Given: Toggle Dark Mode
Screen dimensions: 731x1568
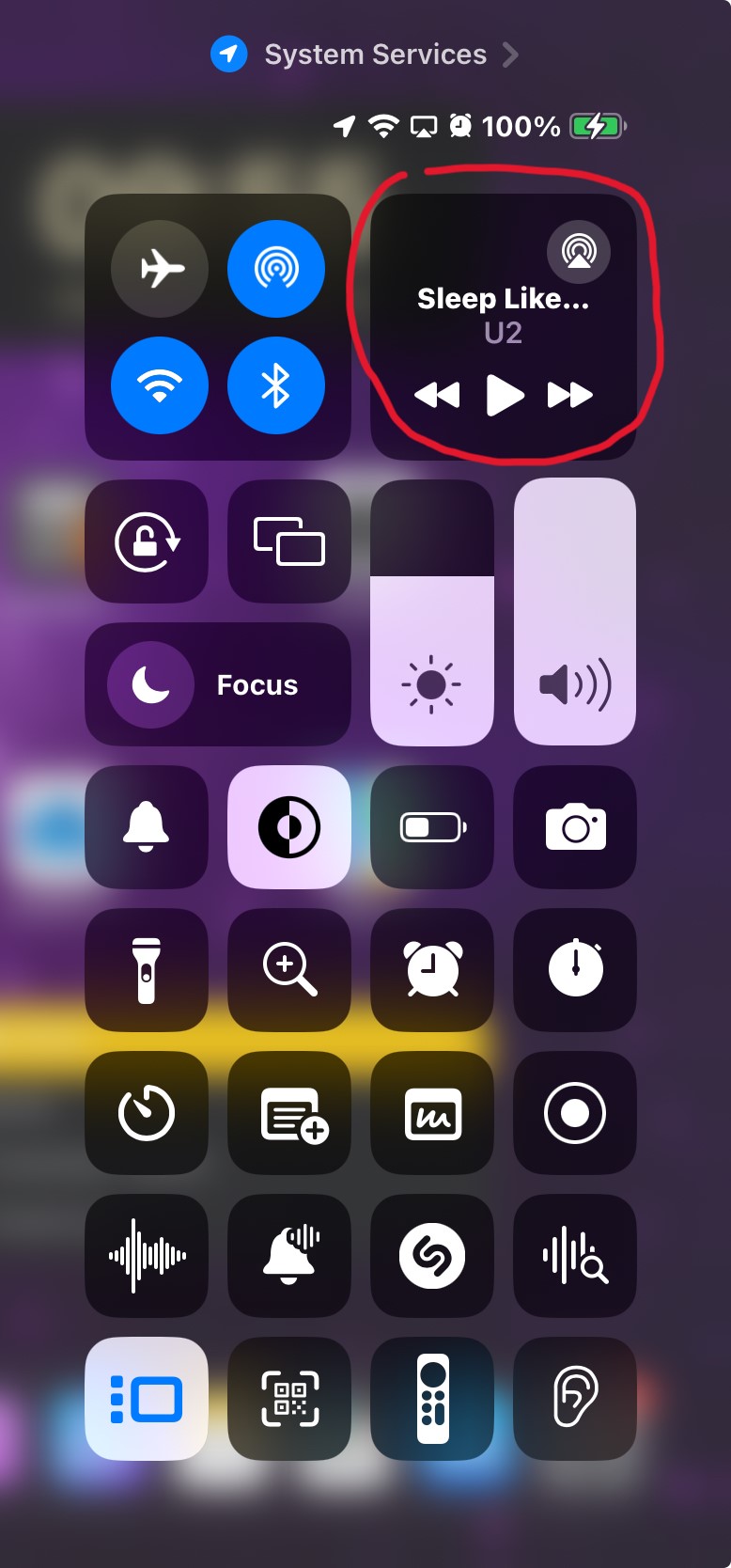Looking at the screenshot, I should (289, 827).
